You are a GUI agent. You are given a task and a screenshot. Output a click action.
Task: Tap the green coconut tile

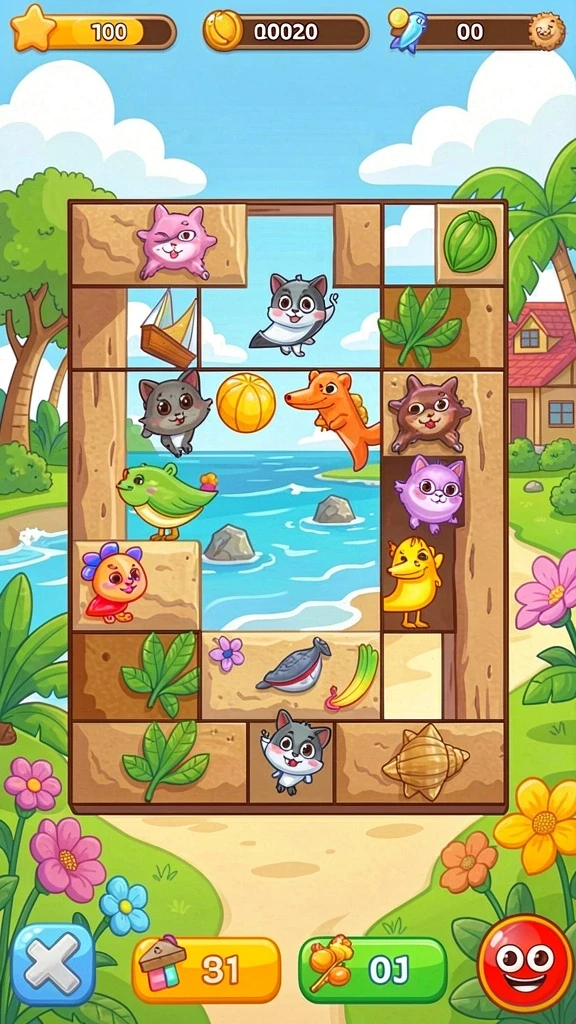[470, 241]
